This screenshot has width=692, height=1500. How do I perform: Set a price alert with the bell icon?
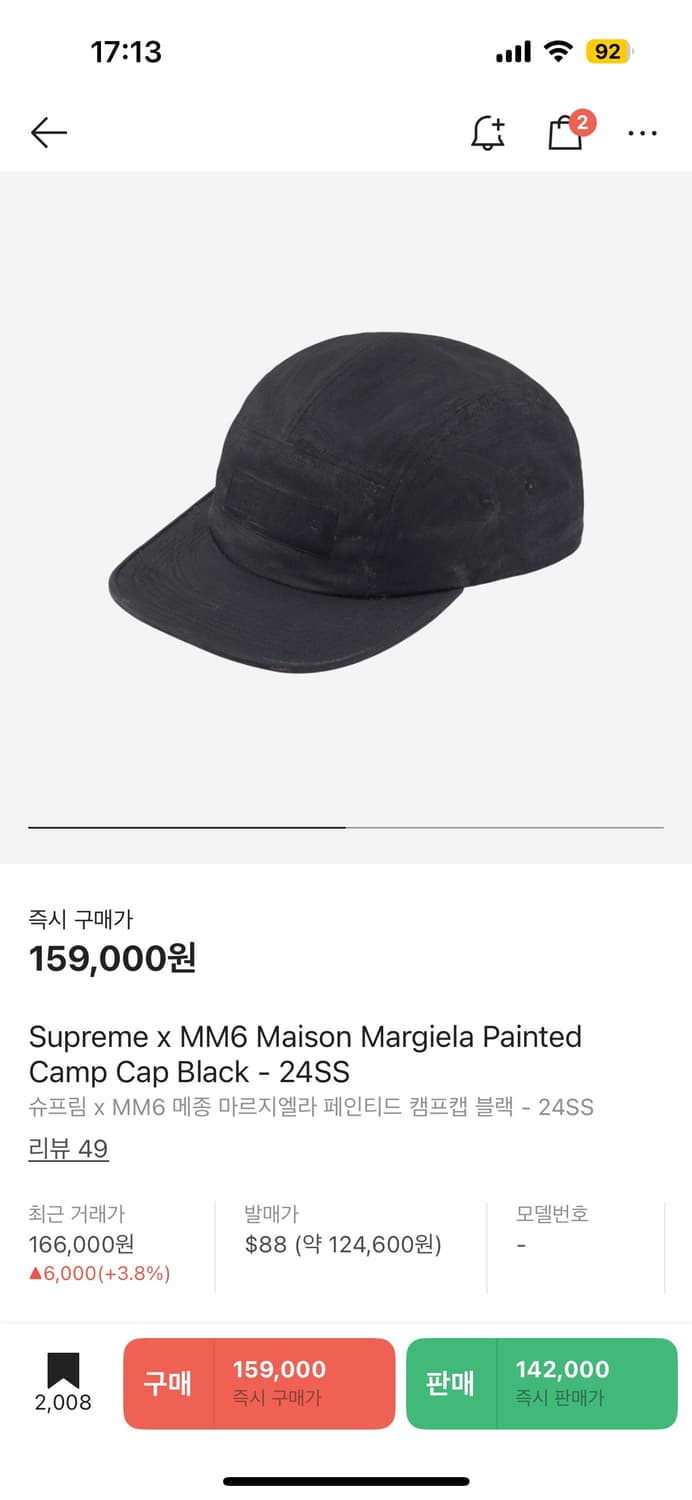(488, 132)
